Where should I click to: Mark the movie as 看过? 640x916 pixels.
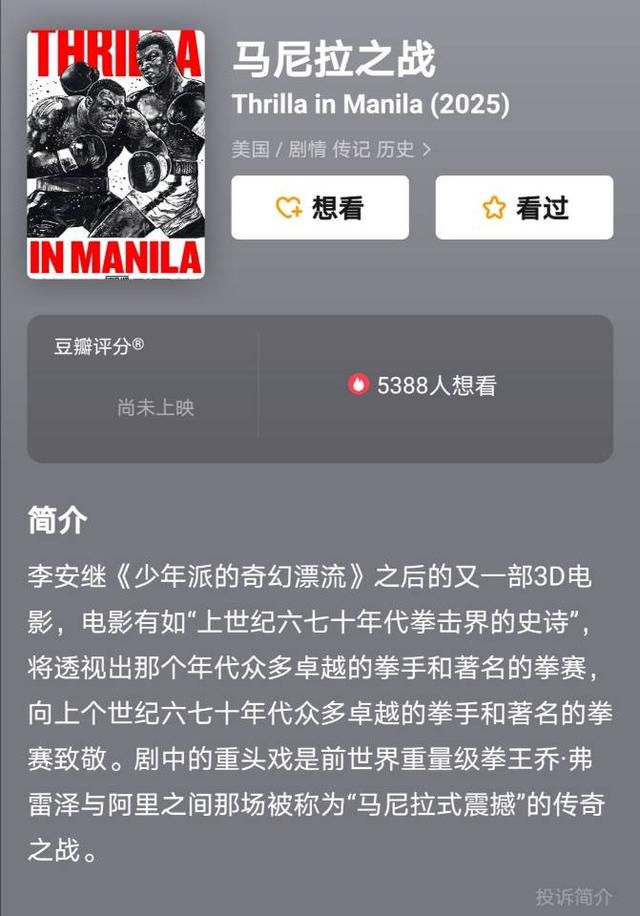point(524,208)
